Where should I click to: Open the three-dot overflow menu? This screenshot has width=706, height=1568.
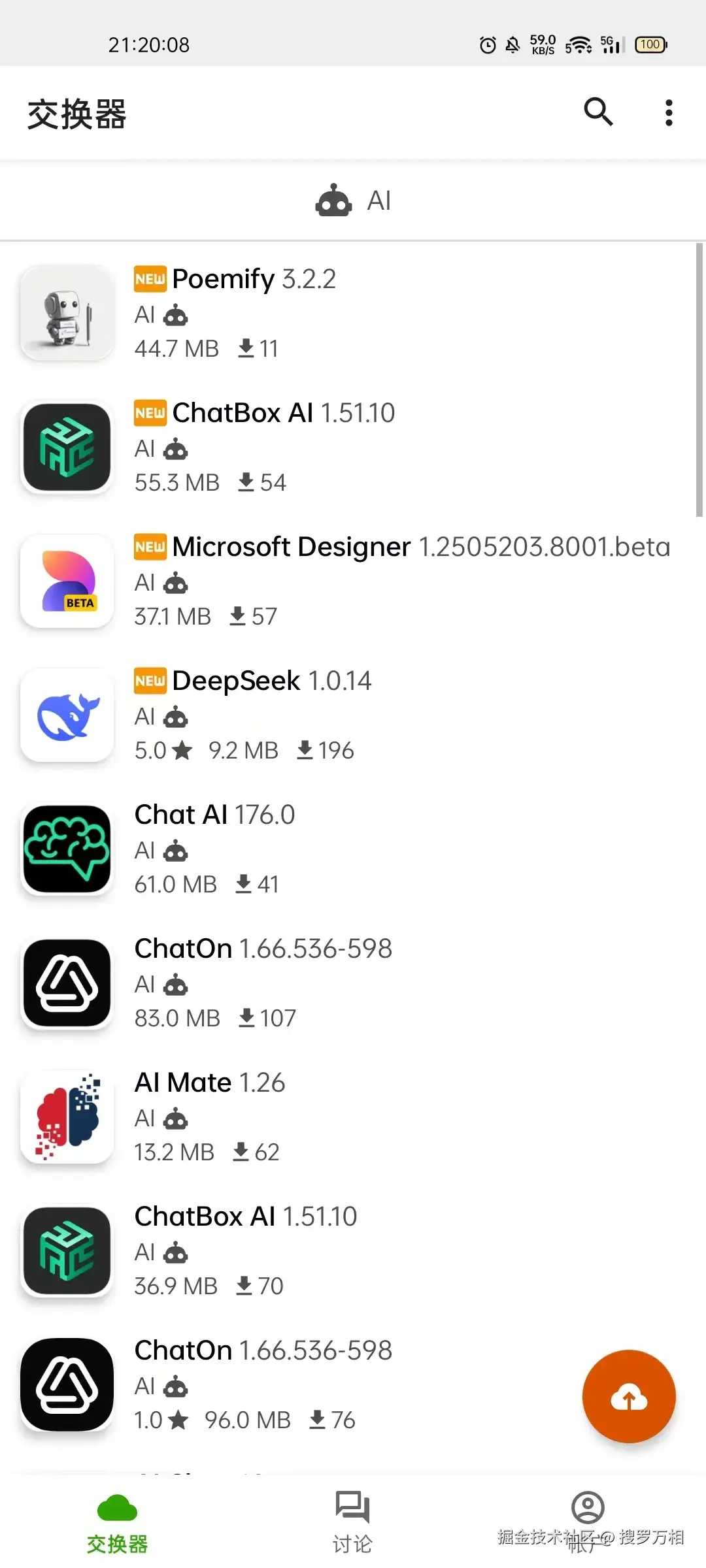click(668, 112)
